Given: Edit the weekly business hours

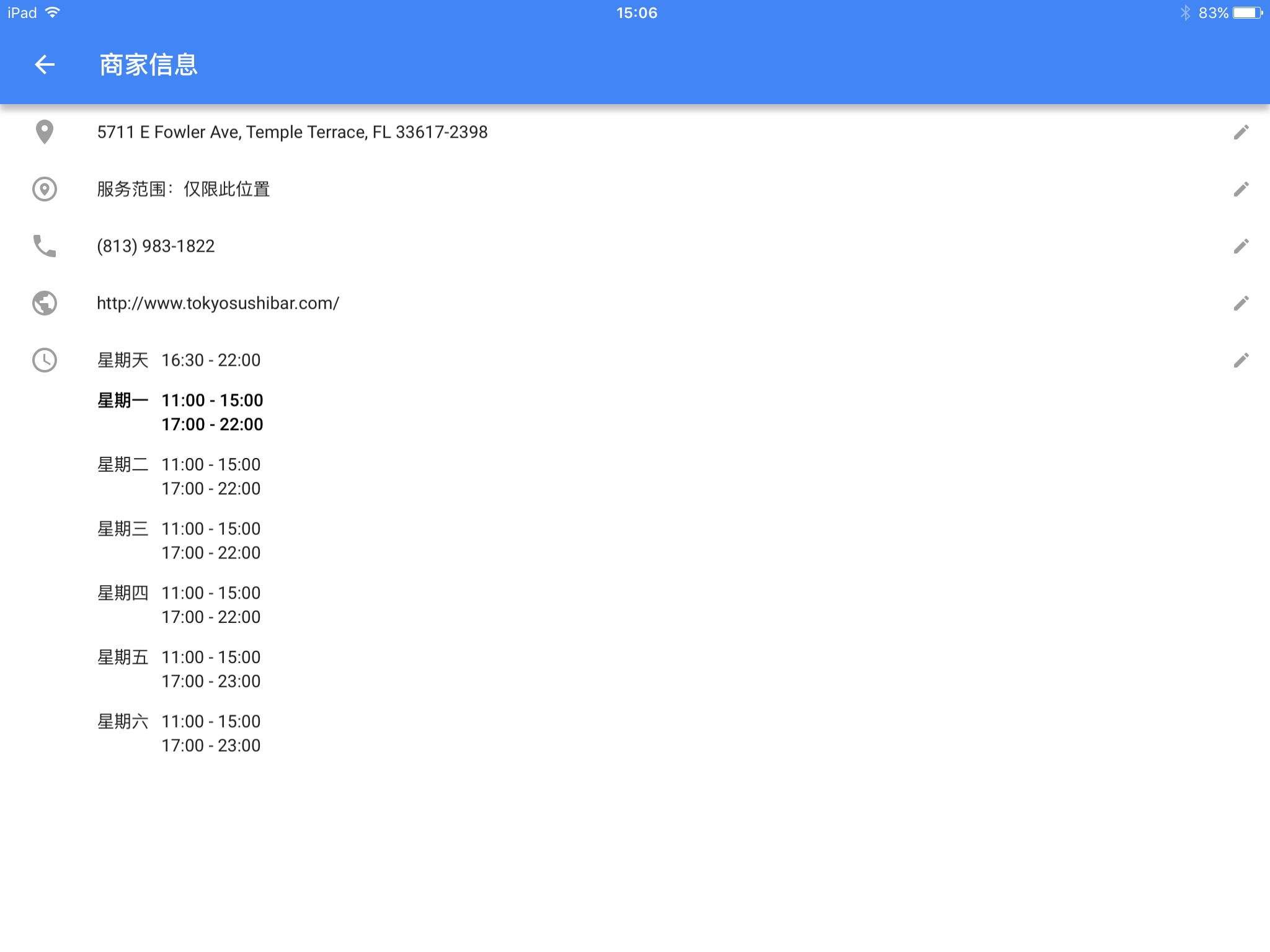Looking at the screenshot, I should pos(1241,360).
